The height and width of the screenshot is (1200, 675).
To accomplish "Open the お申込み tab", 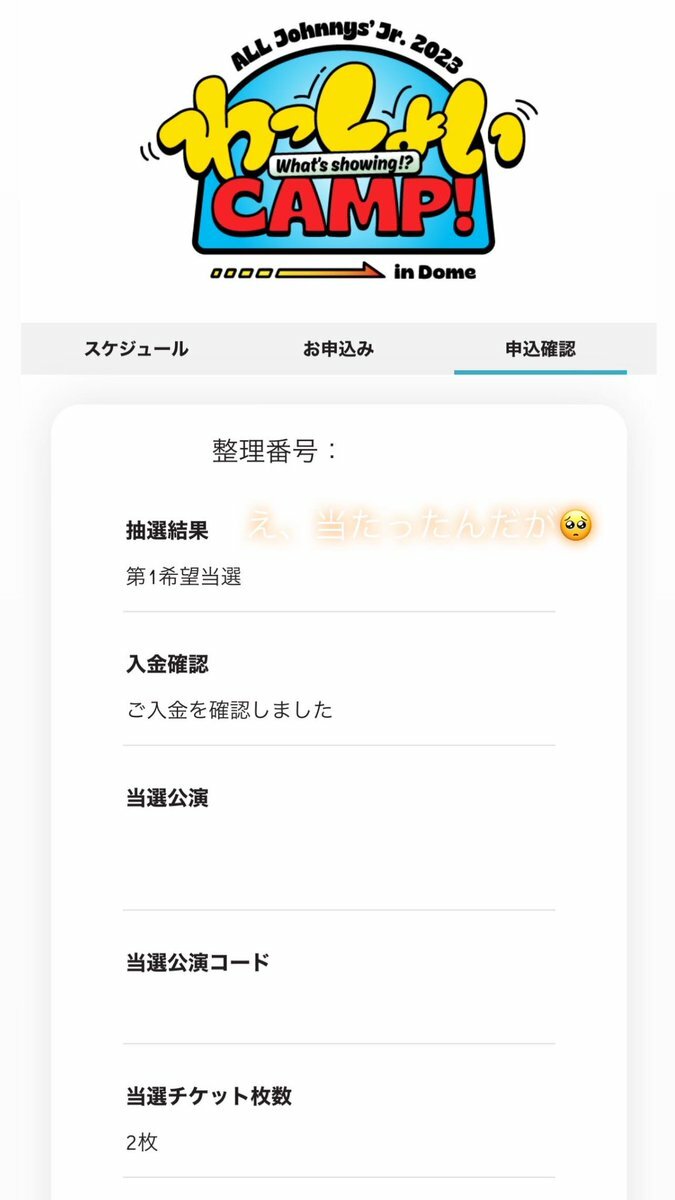I will pyautogui.click(x=339, y=349).
